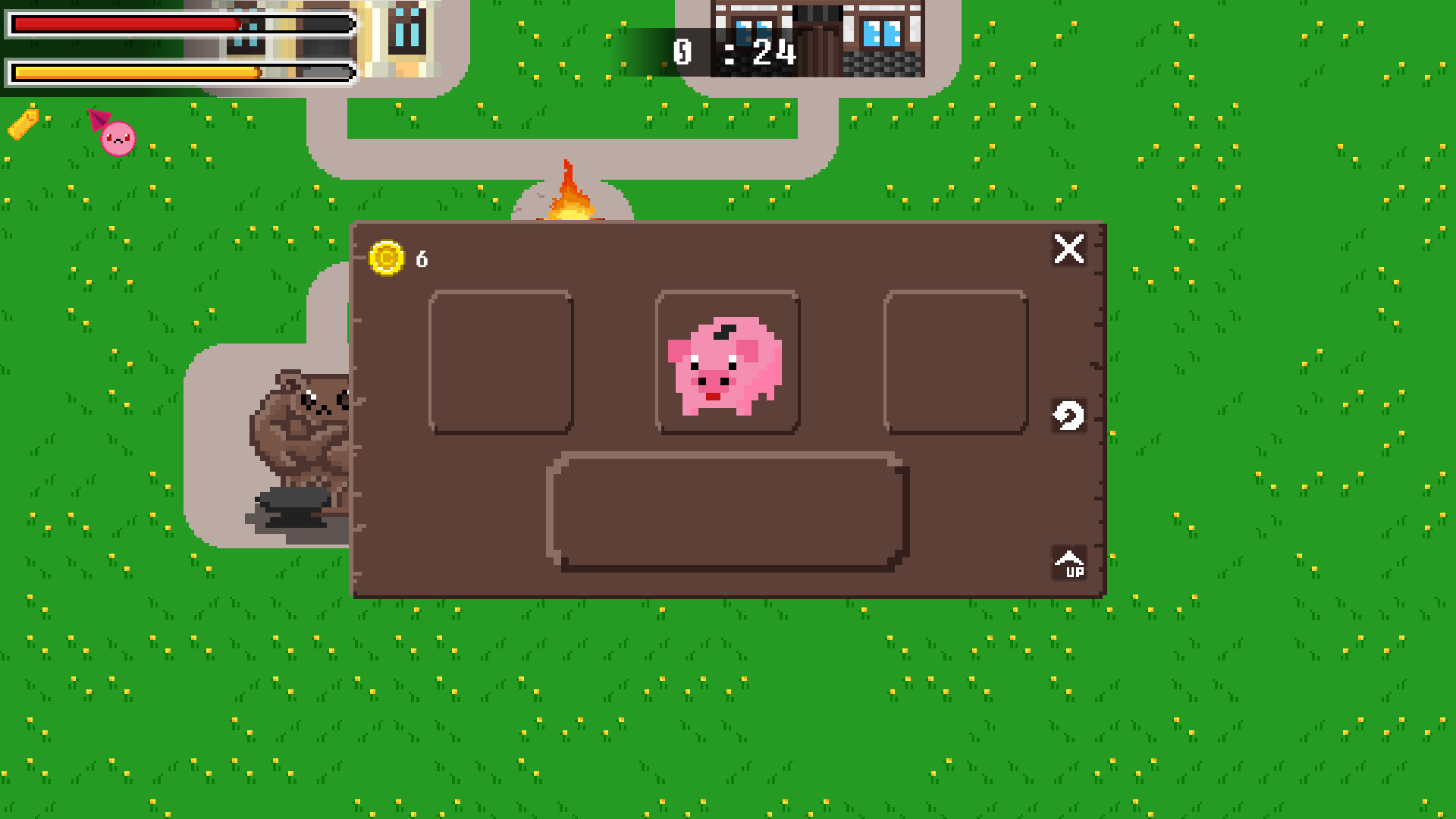1456x819 pixels.
Task: Tap the wide button below the slots
Action: [727, 512]
